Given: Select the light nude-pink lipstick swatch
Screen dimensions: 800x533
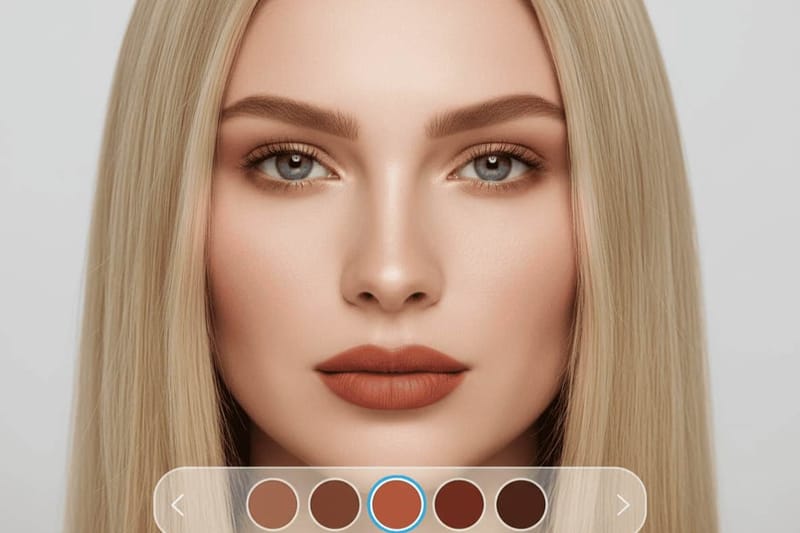Looking at the screenshot, I should (273, 504).
